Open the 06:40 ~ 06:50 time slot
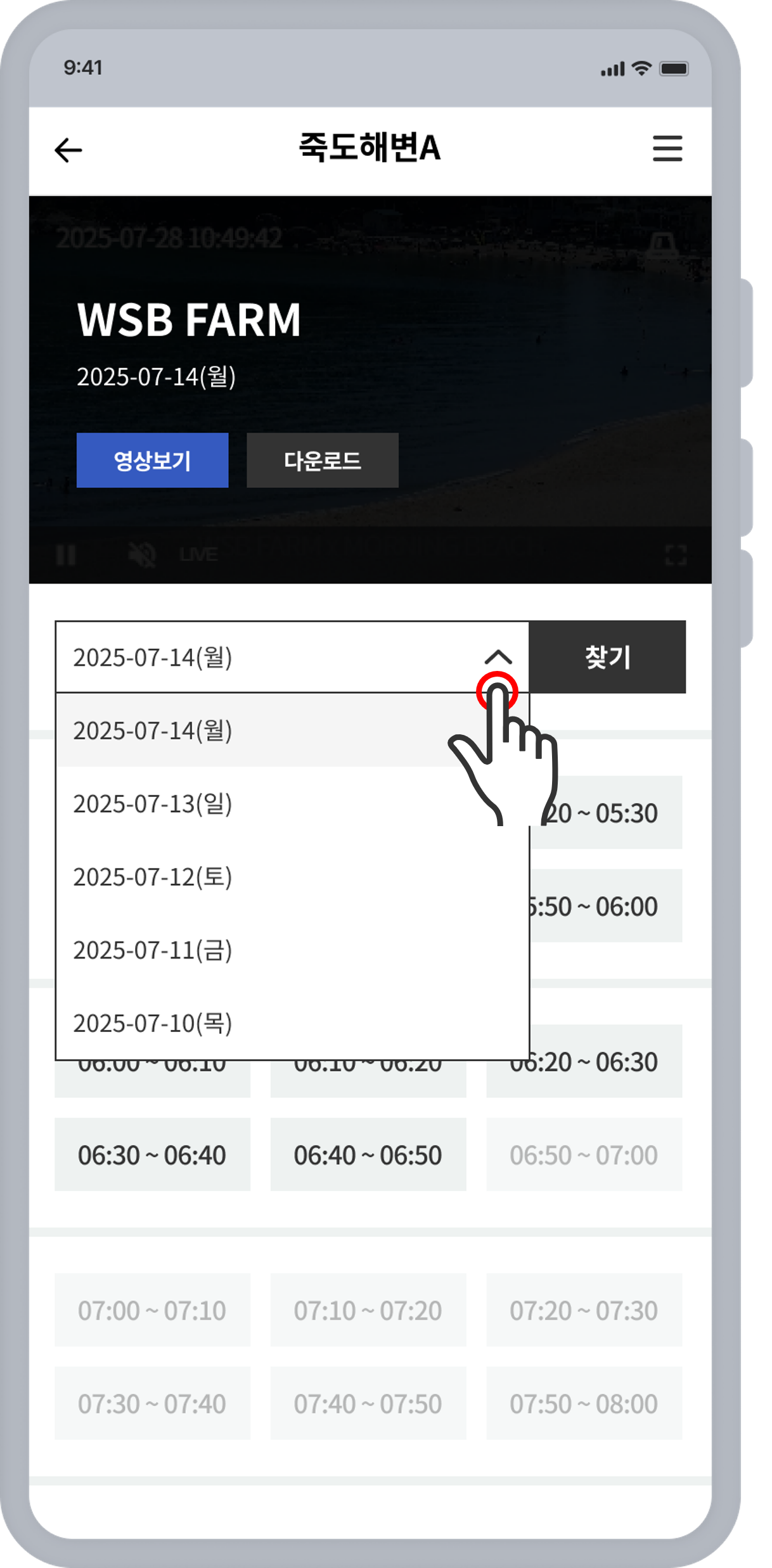Image resolution: width=772 pixels, height=1568 pixels. click(368, 1154)
